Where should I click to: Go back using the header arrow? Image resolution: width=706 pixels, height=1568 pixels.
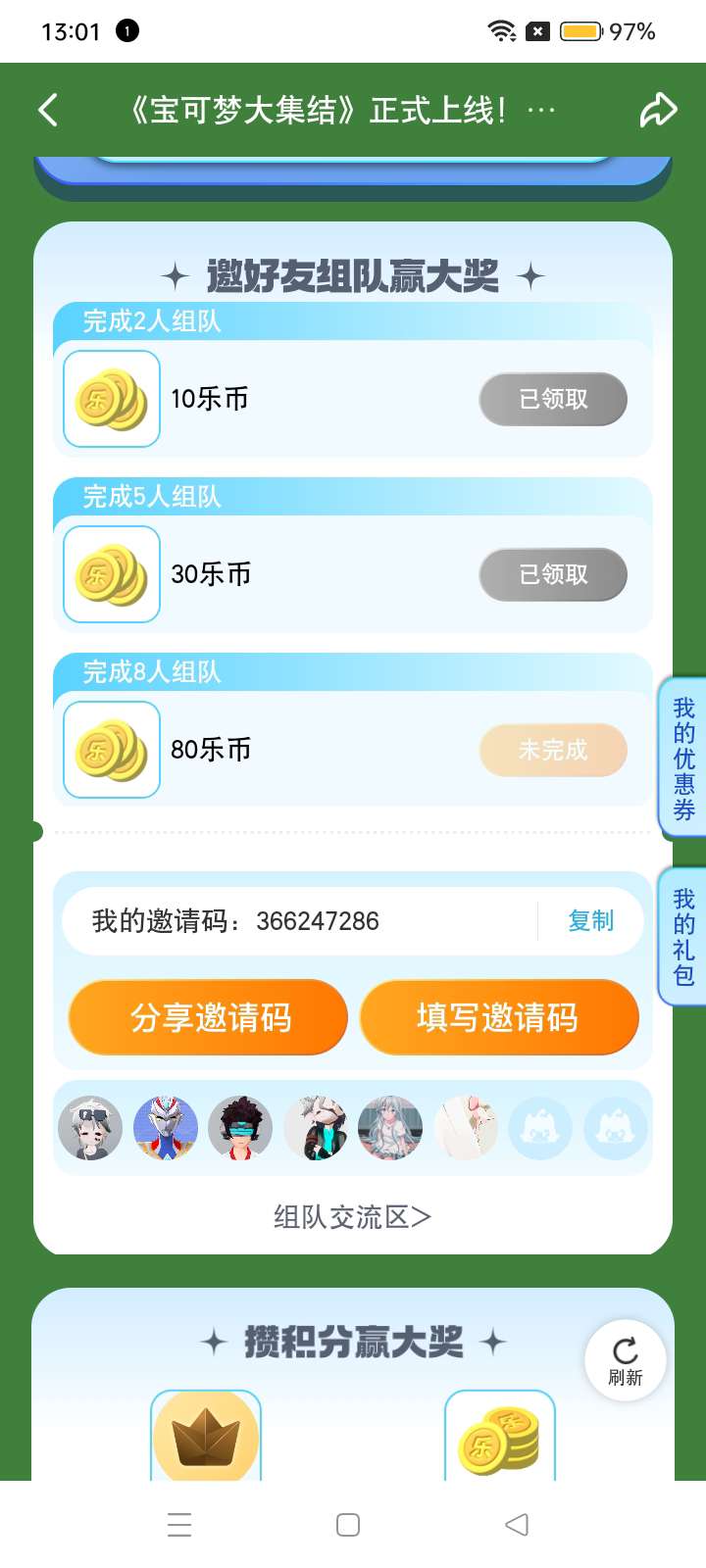click(48, 110)
